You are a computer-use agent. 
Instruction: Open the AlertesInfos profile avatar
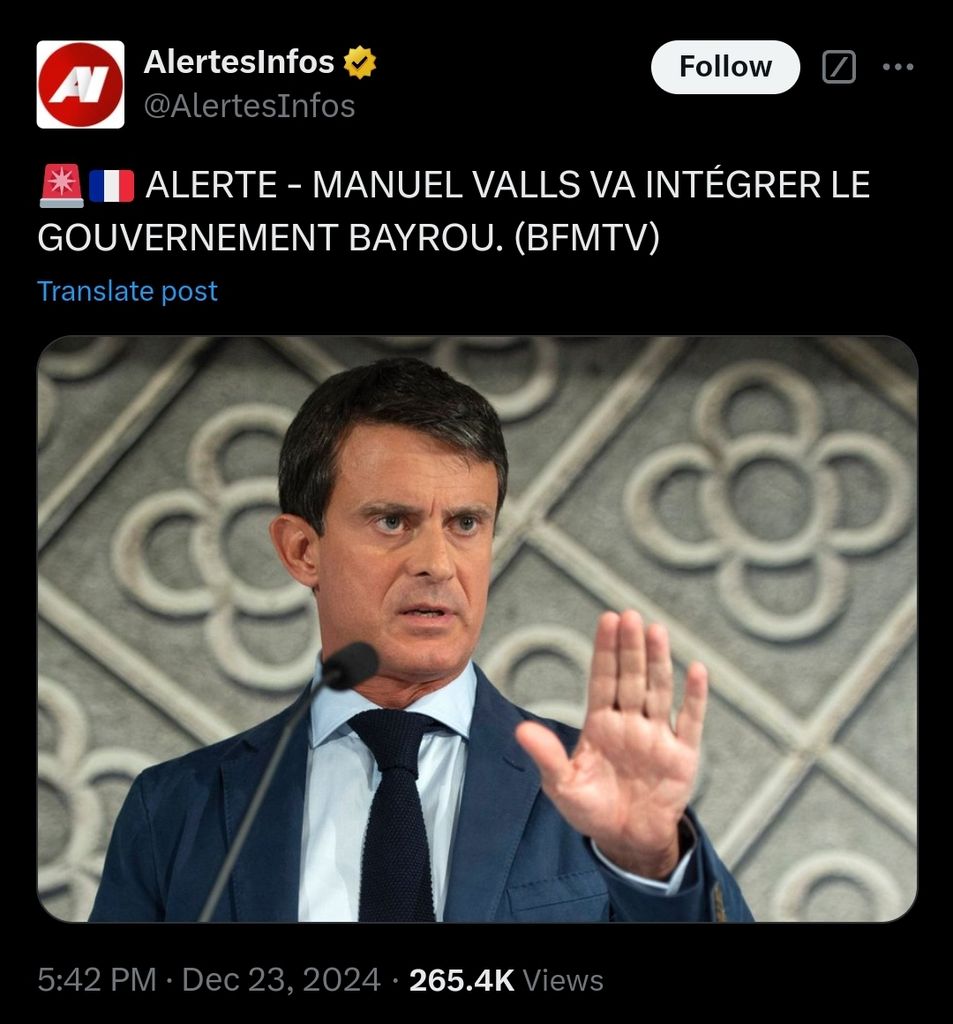pos(80,84)
